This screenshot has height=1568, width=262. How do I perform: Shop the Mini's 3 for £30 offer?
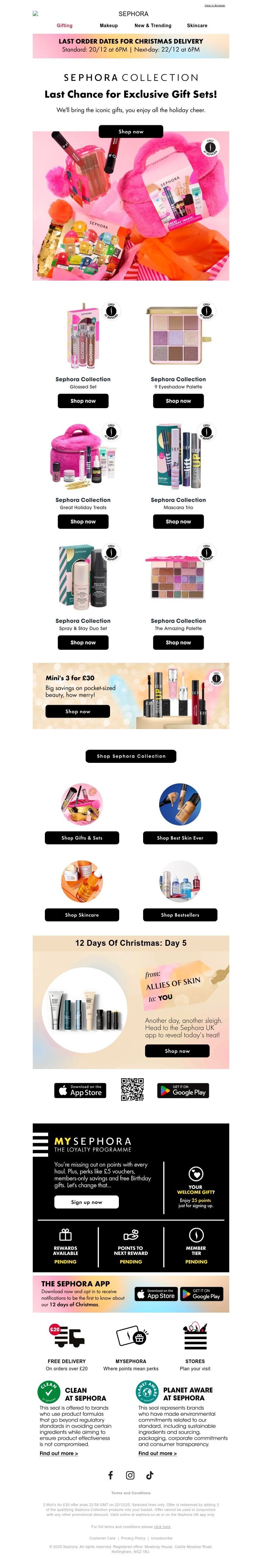point(77,711)
